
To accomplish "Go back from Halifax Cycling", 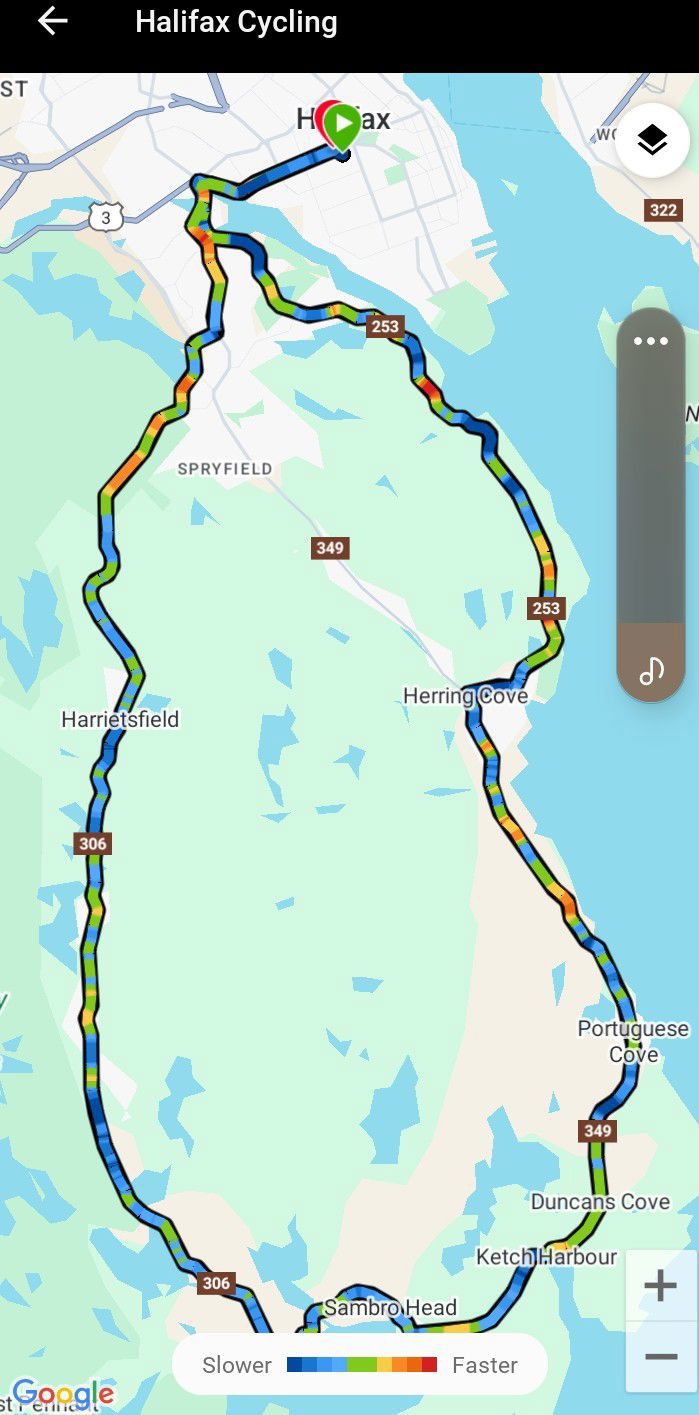I will click(x=52, y=21).
